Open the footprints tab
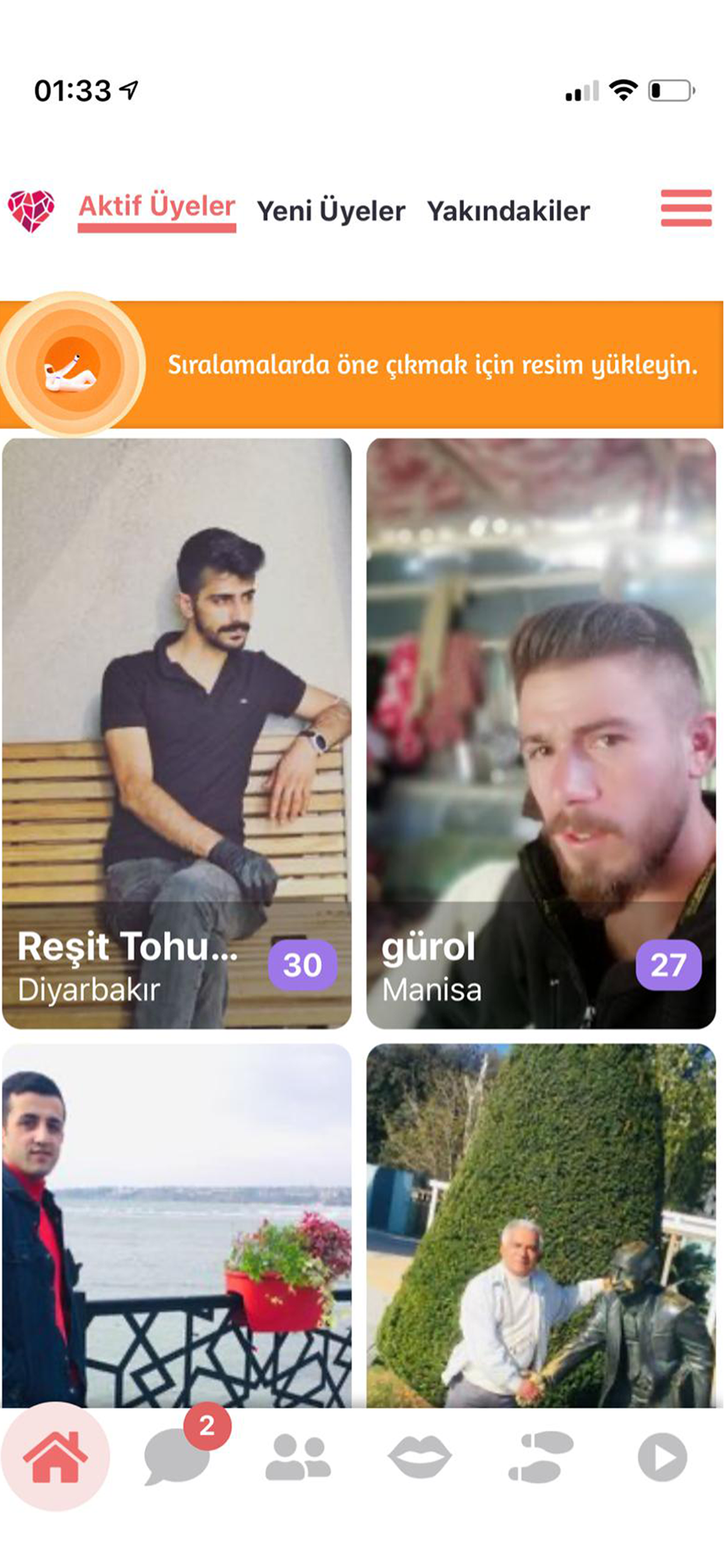Screen dimensions: 724x1568 (x=541, y=1458)
